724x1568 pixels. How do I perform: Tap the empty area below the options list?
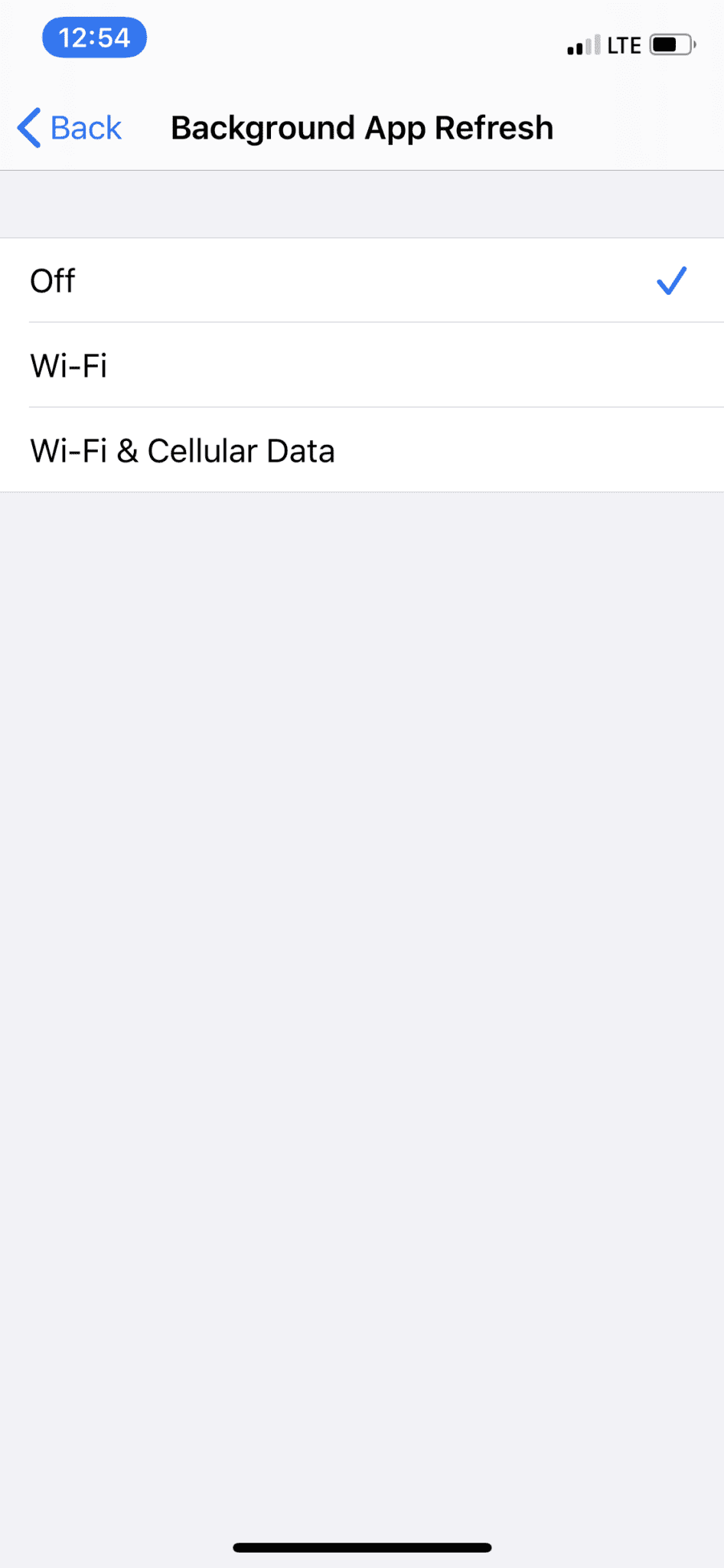pos(361,919)
